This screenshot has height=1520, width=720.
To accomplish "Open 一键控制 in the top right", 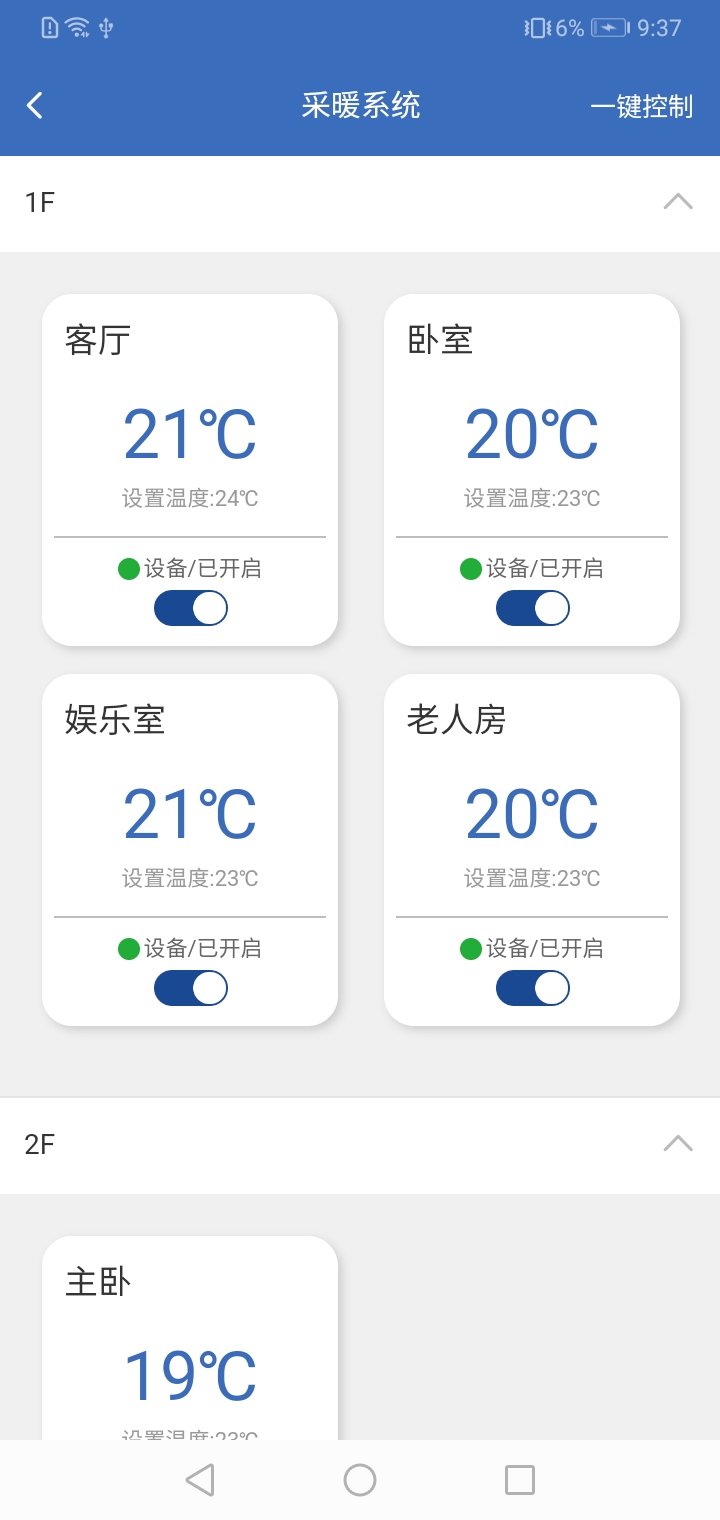I will pos(644,105).
